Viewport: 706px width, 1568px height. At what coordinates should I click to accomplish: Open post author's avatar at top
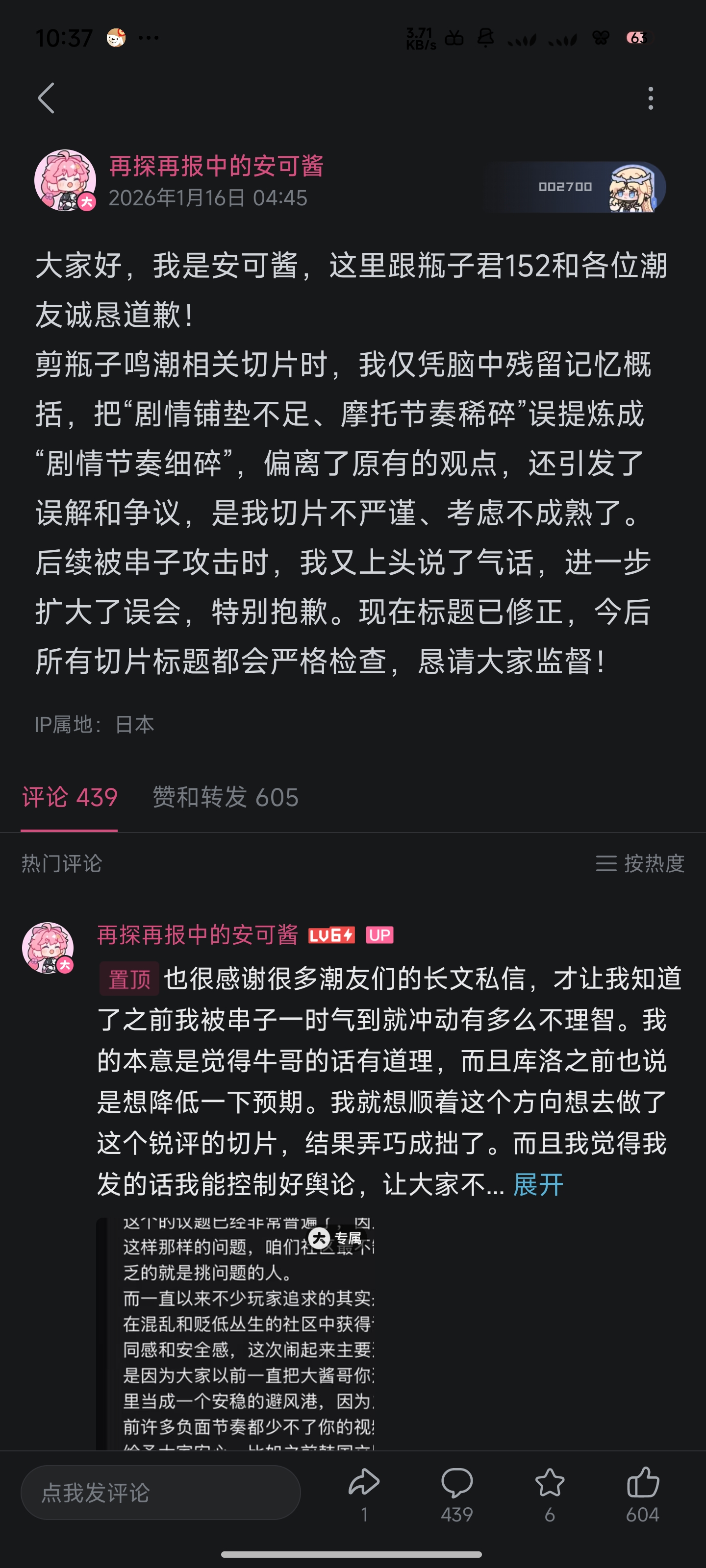pyautogui.click(x=65, y=180)
